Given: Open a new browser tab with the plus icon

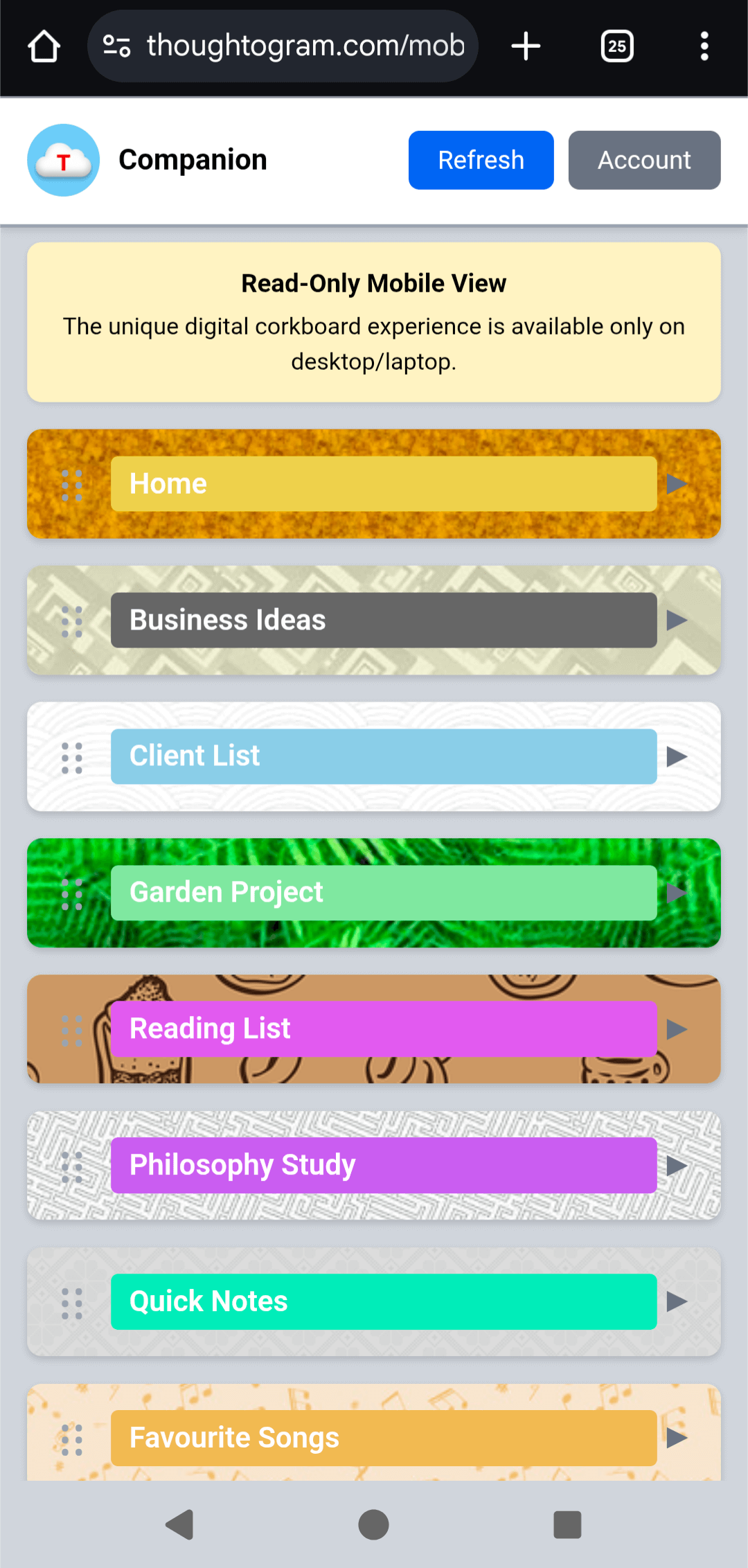Looking at the screenshot, I should pos(525,46).
